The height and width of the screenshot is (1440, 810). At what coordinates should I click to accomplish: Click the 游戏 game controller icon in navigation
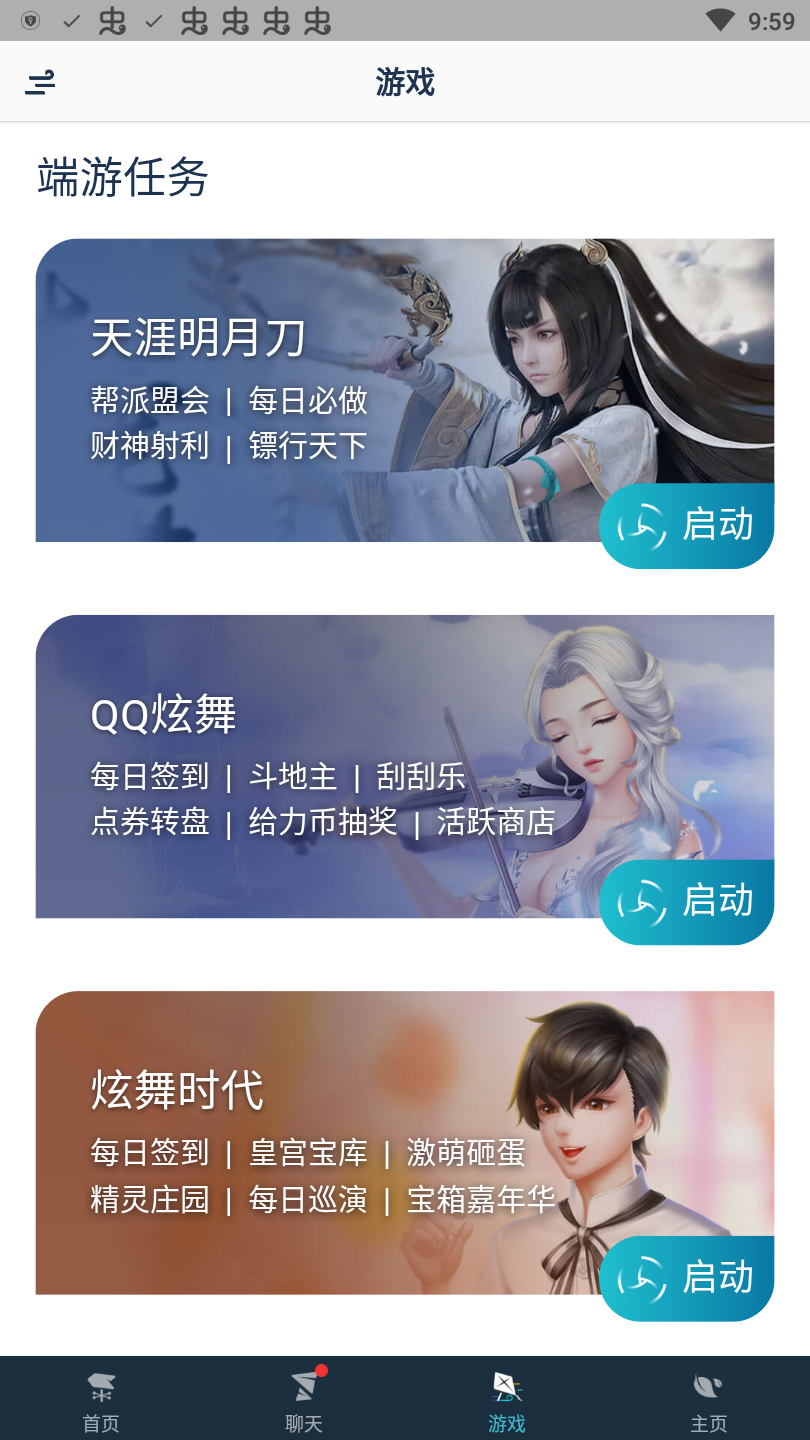click(506, 1387)
